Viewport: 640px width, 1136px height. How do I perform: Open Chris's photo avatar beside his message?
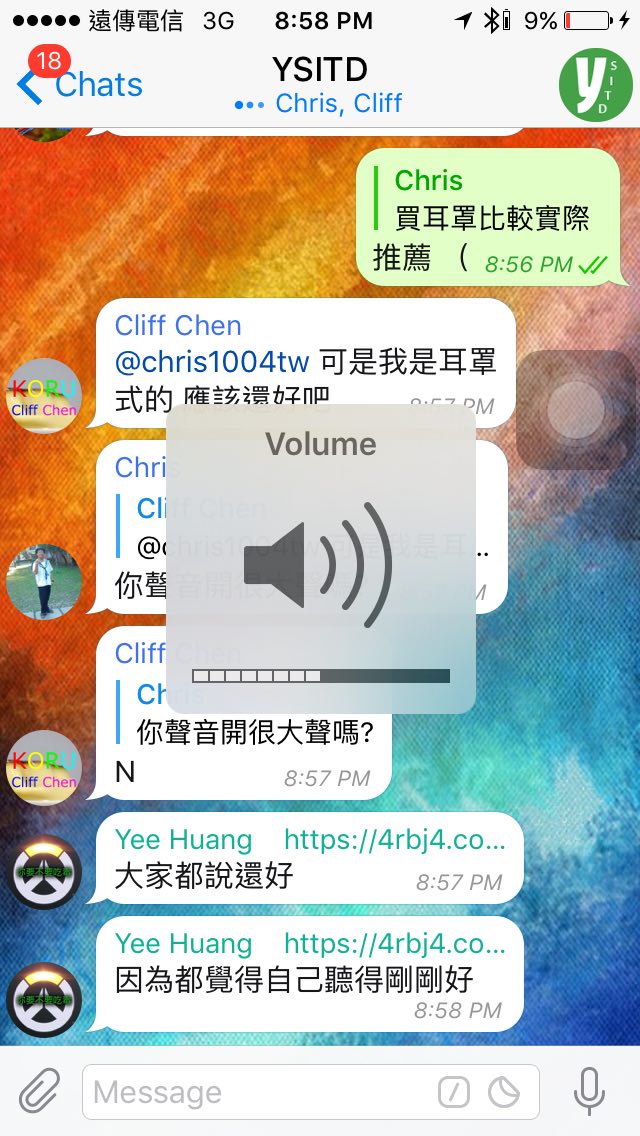[44, 581]
